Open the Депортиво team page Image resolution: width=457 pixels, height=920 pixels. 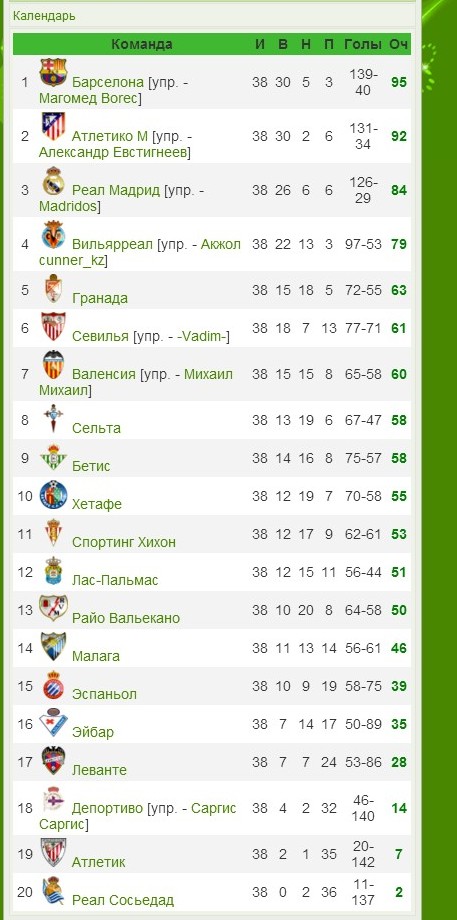click(x=107, y=808)
